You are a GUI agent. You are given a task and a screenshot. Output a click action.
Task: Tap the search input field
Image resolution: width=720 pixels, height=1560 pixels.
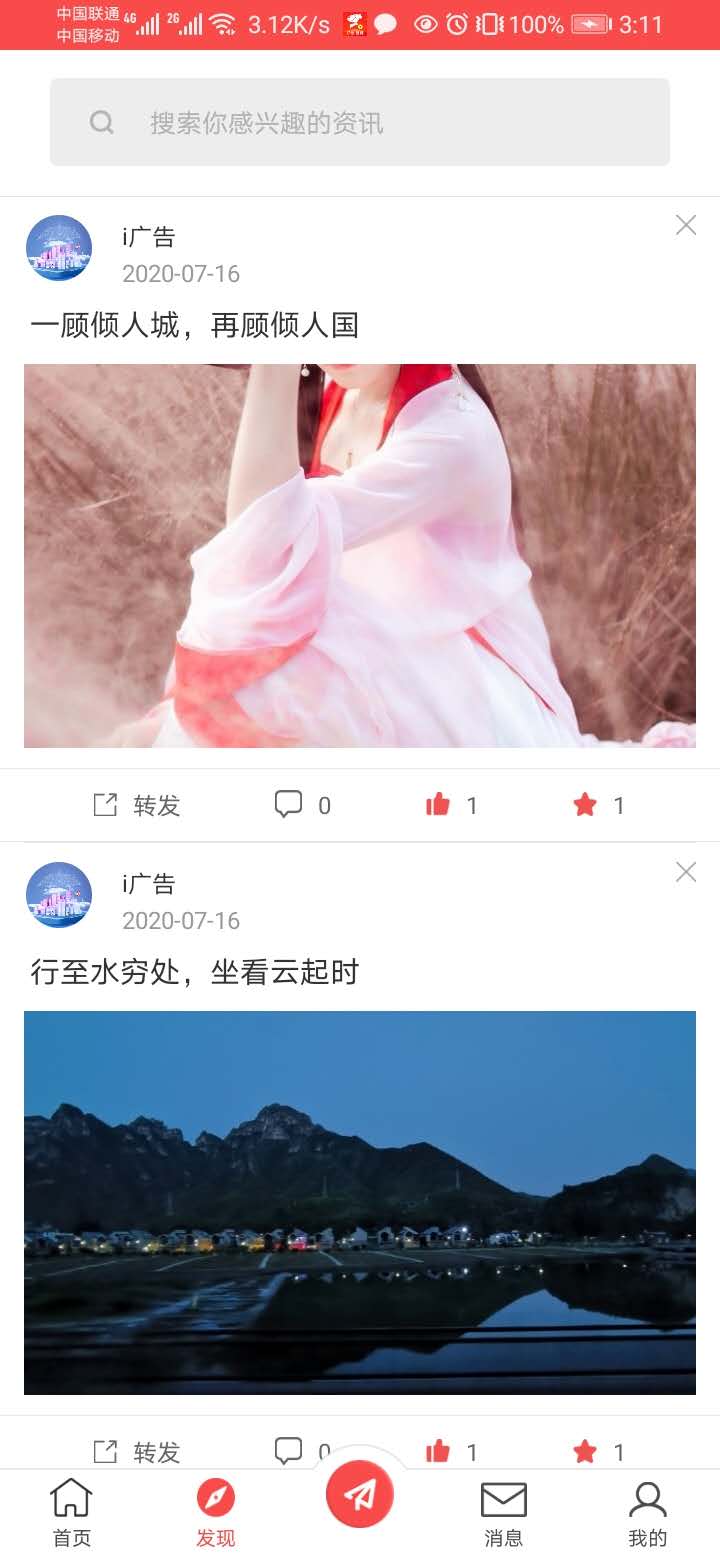pyautogui.click(x=360, y=121)
